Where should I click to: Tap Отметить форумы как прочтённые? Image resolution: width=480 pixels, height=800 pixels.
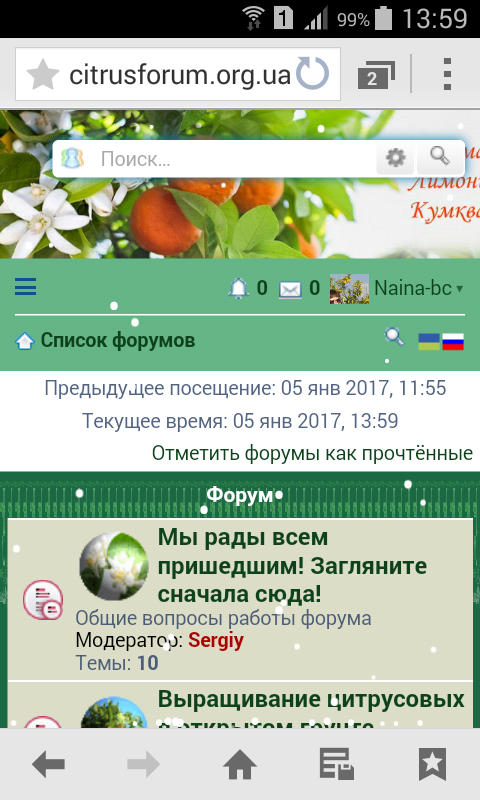(312, 453)
